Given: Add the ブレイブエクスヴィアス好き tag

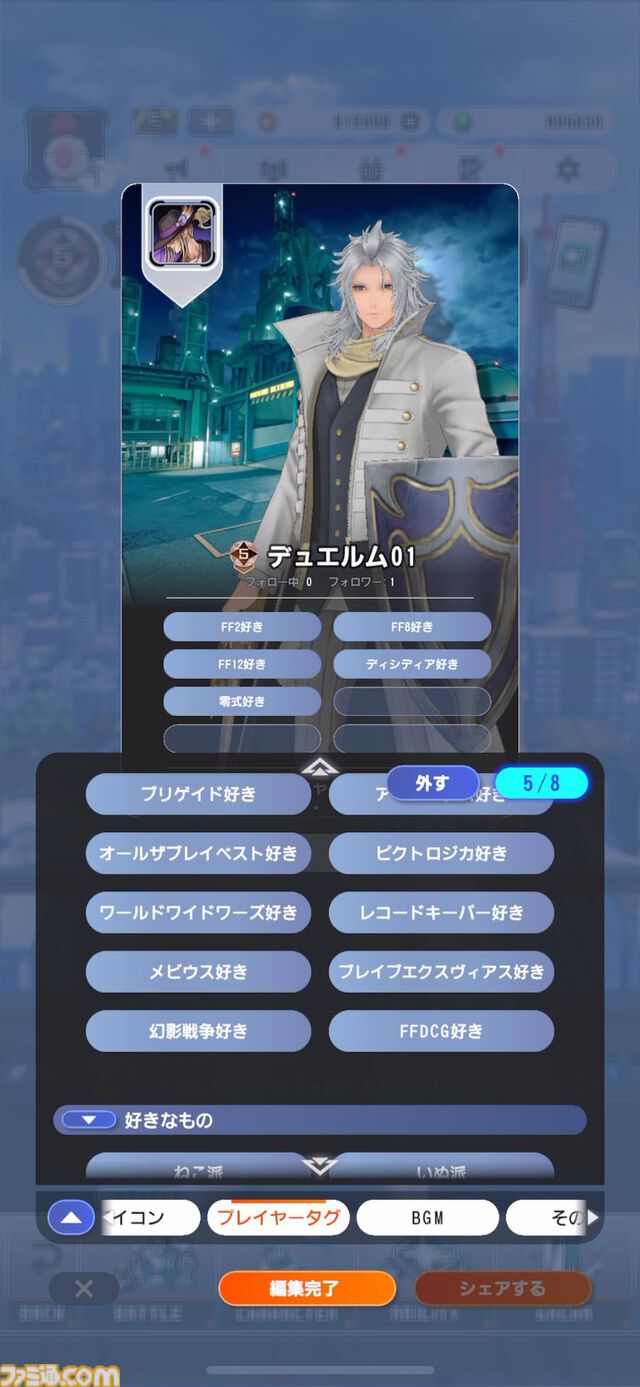Looking at the screenshot, I should (441, 971).
